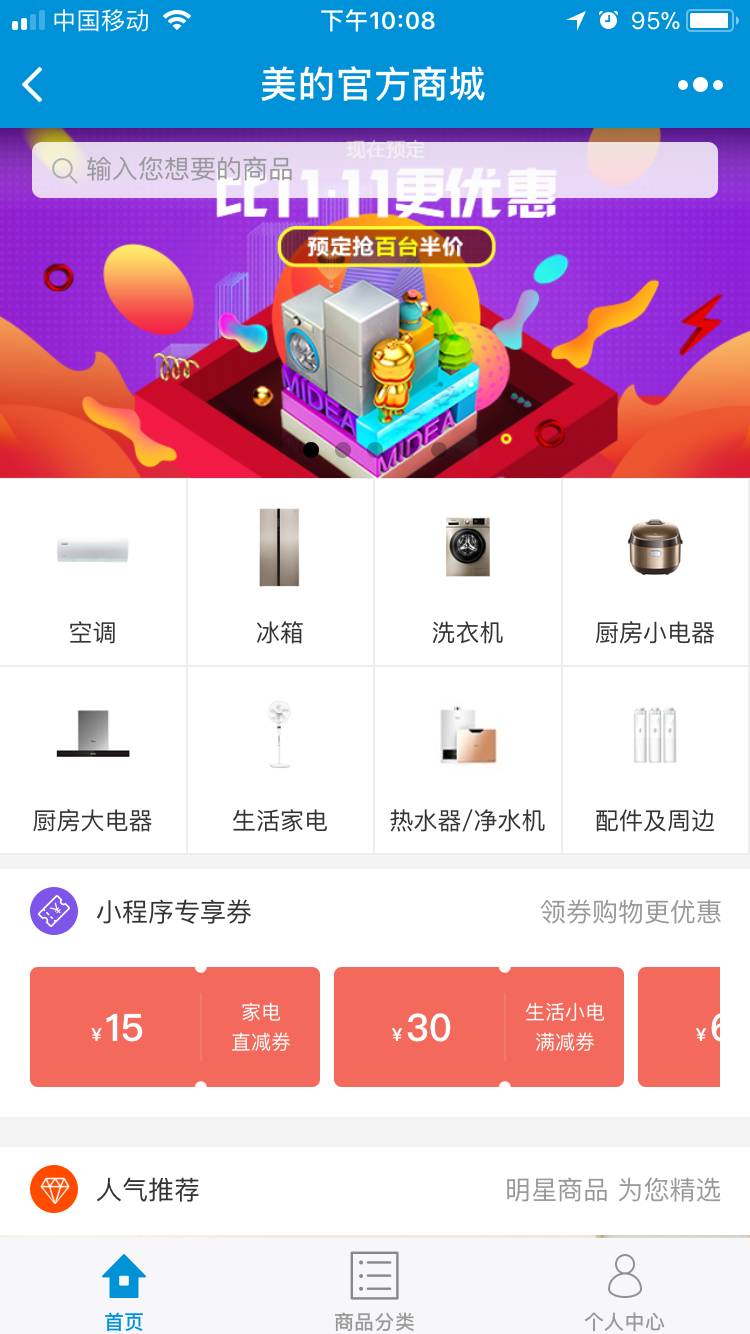Go to the 个人中心 tab
The width and height of the screenshot is (750, 1334).
624,1291
